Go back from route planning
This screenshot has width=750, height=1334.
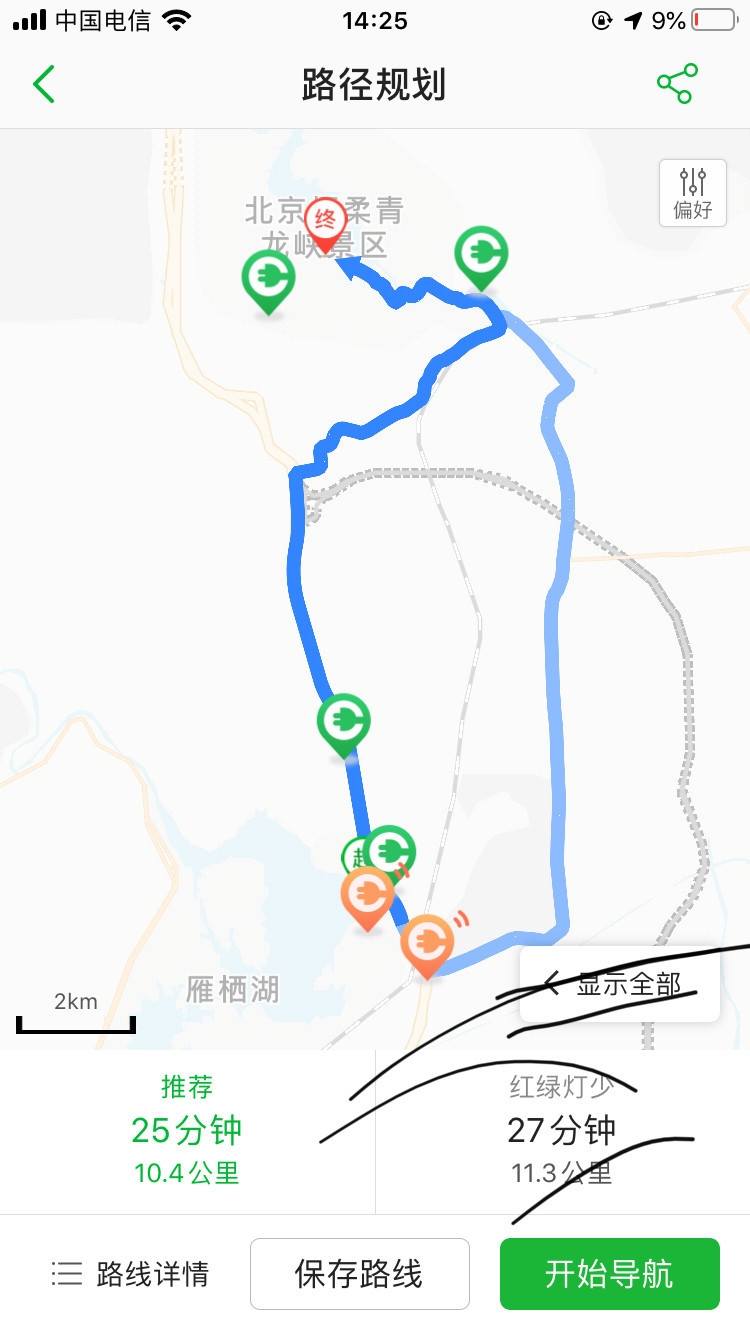click(x=44, y=85)
